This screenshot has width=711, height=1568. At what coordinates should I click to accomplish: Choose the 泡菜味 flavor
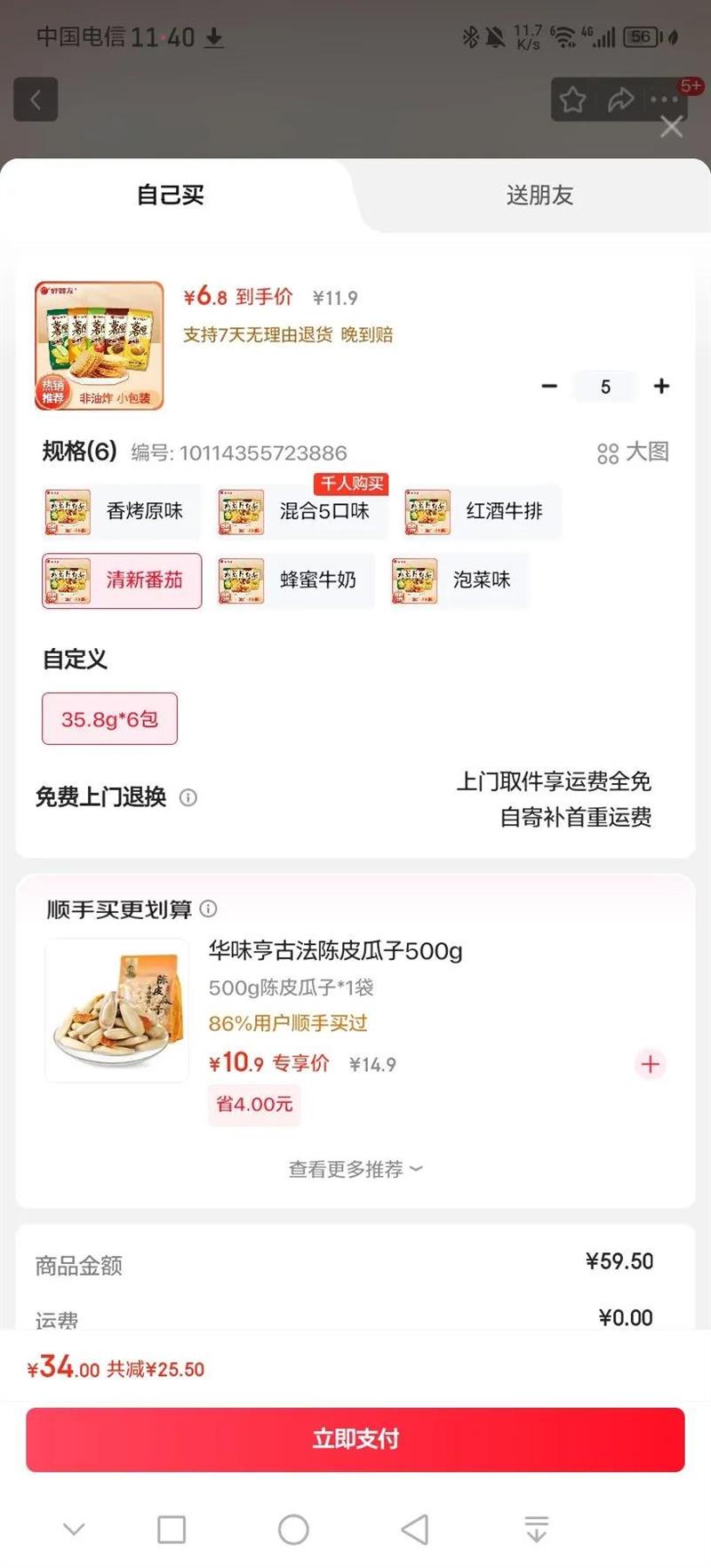pyautogui.click(x=459, y=580)
